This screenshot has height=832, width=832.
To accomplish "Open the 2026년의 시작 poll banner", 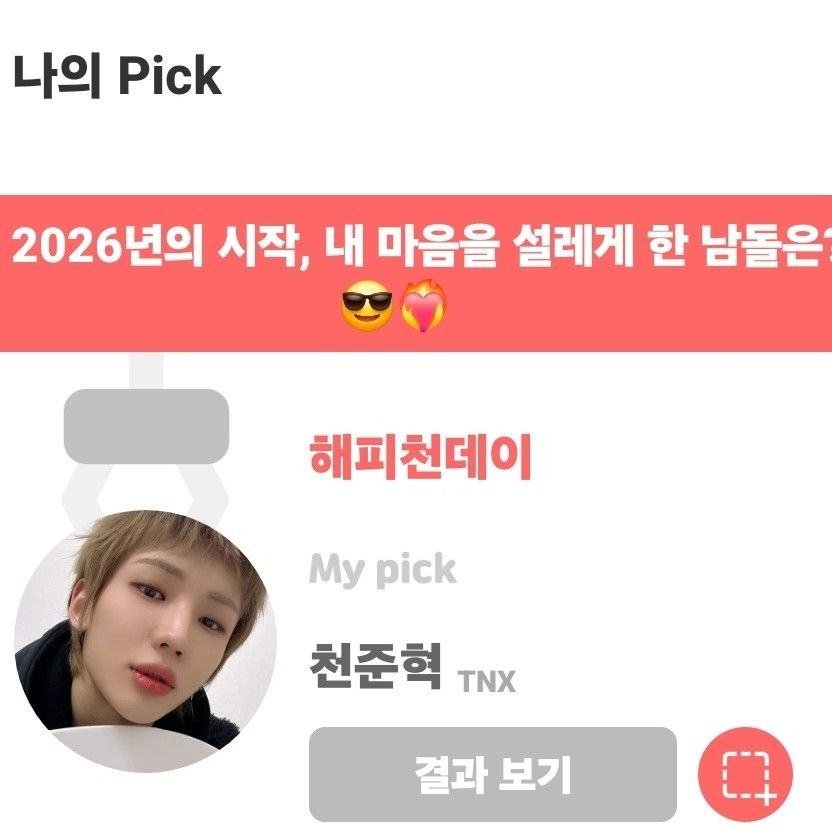I will coord(416,273).
